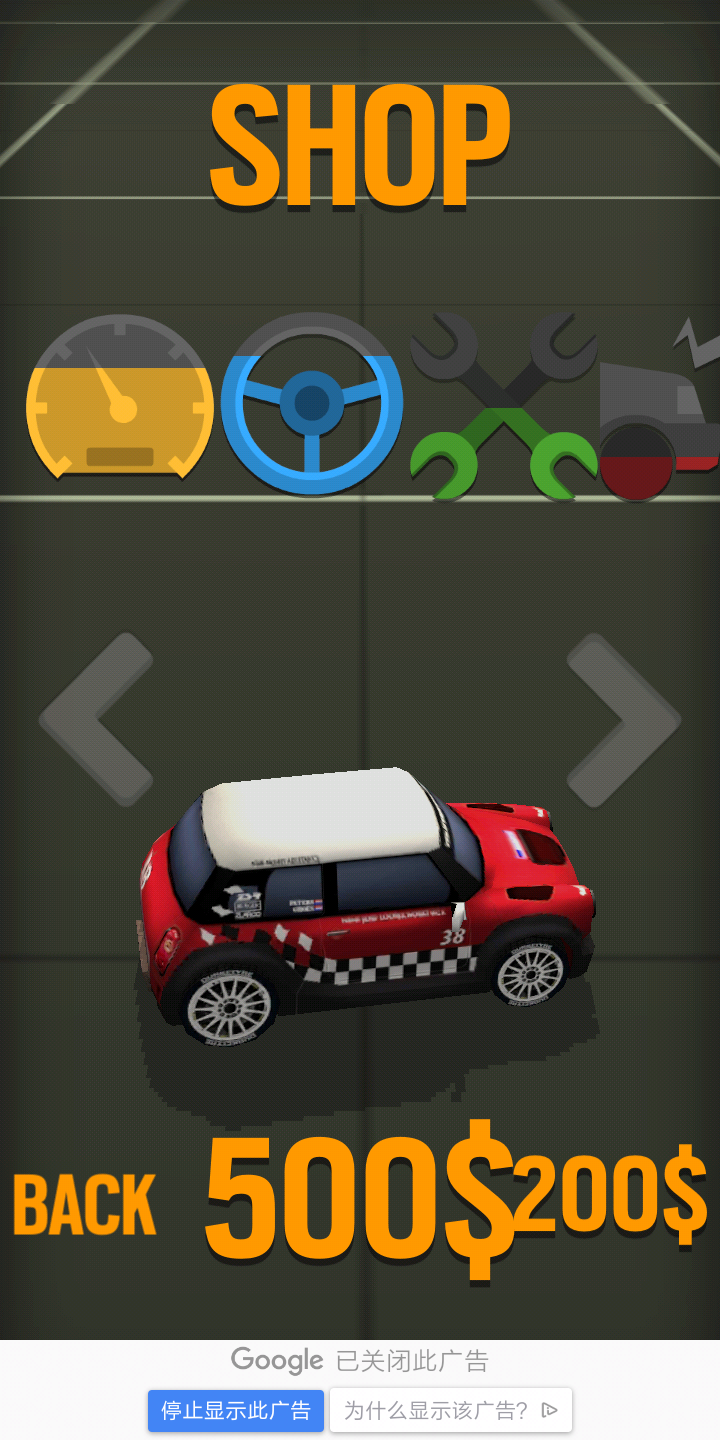Buy the car for 500$
The height and width of the screenshot is (1440, 720).
(x=358, y=1200)
